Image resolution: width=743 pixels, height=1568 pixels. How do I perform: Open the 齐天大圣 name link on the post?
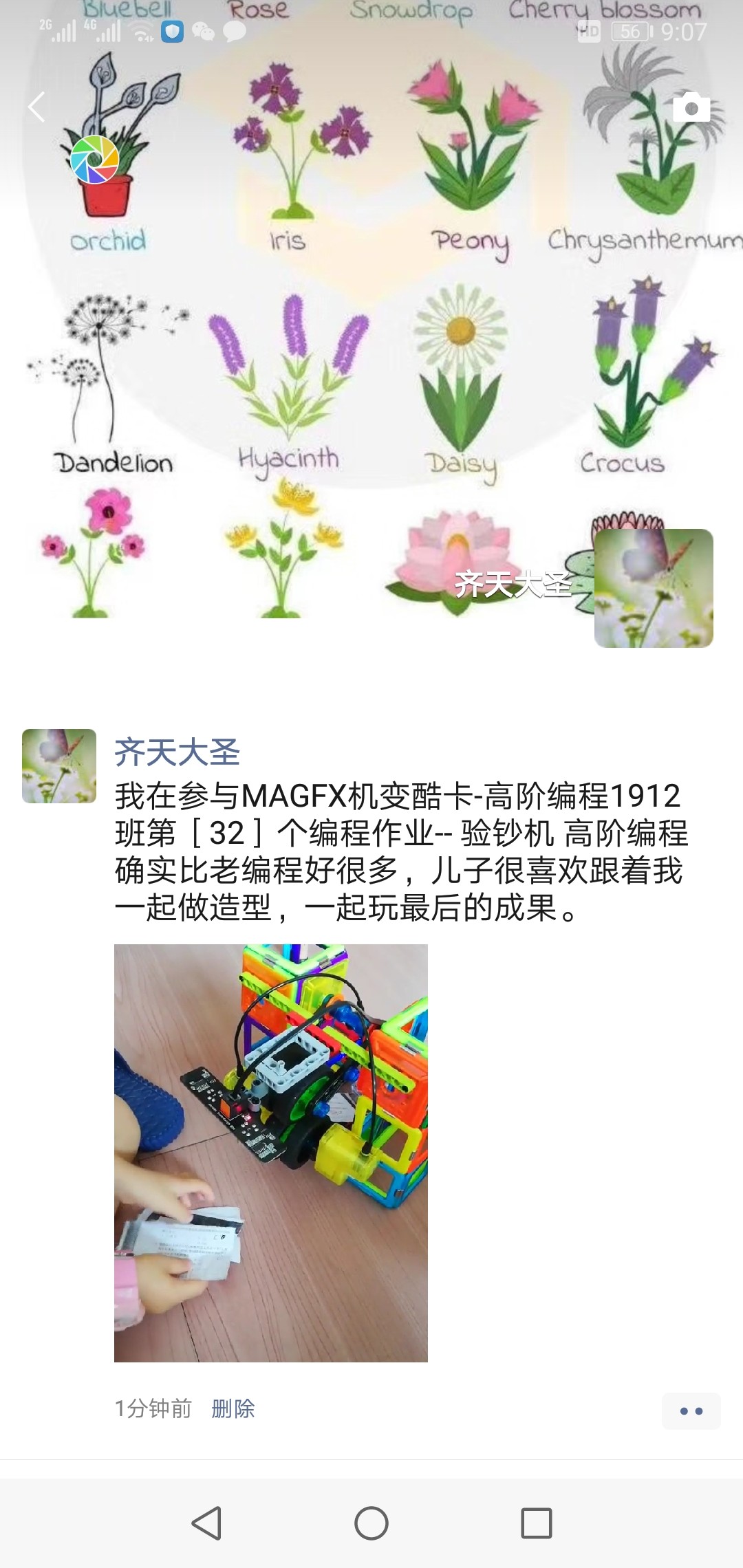point(177,752)
